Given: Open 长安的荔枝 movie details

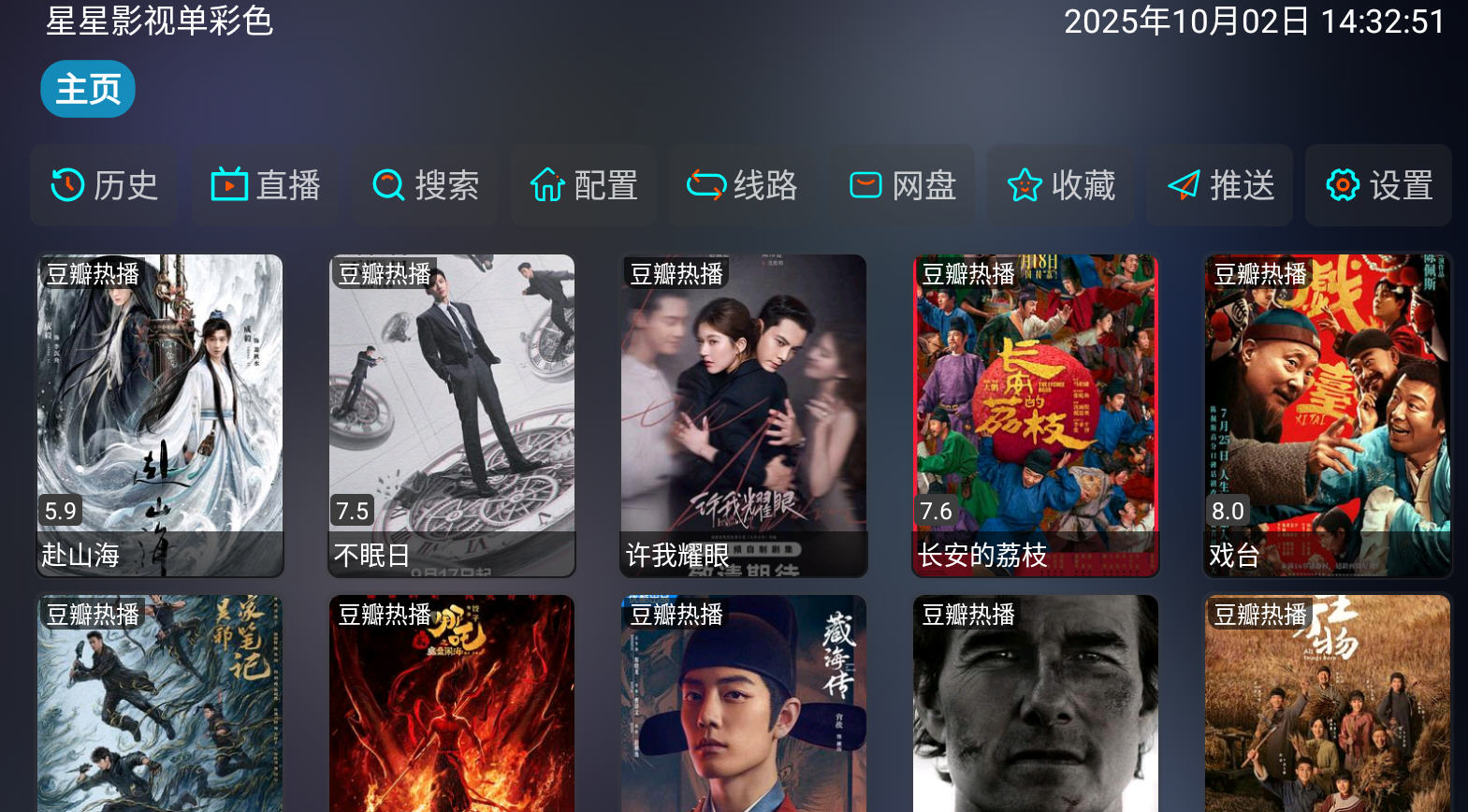Looking at the screenshot, I should 1036,414.
